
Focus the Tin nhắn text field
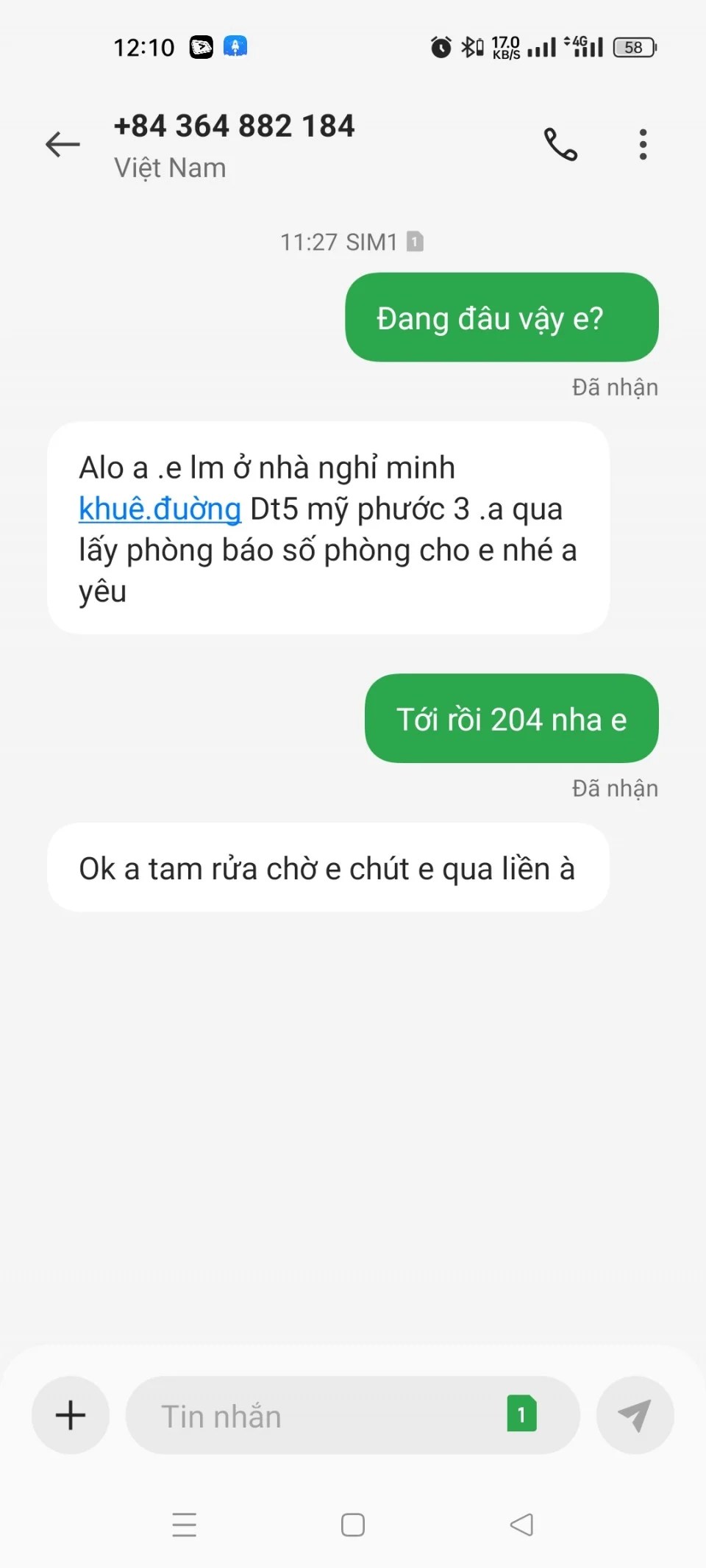click(x=316, y=1416)
